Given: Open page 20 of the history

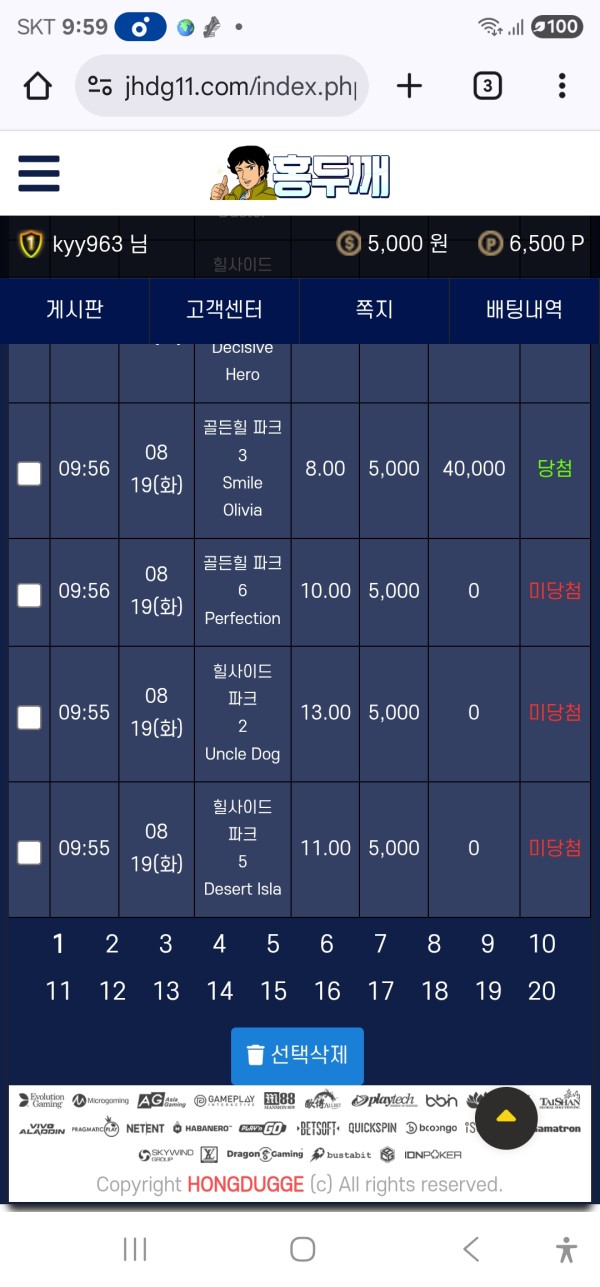Looking at the screenshot, I should (x=542, y=991).
